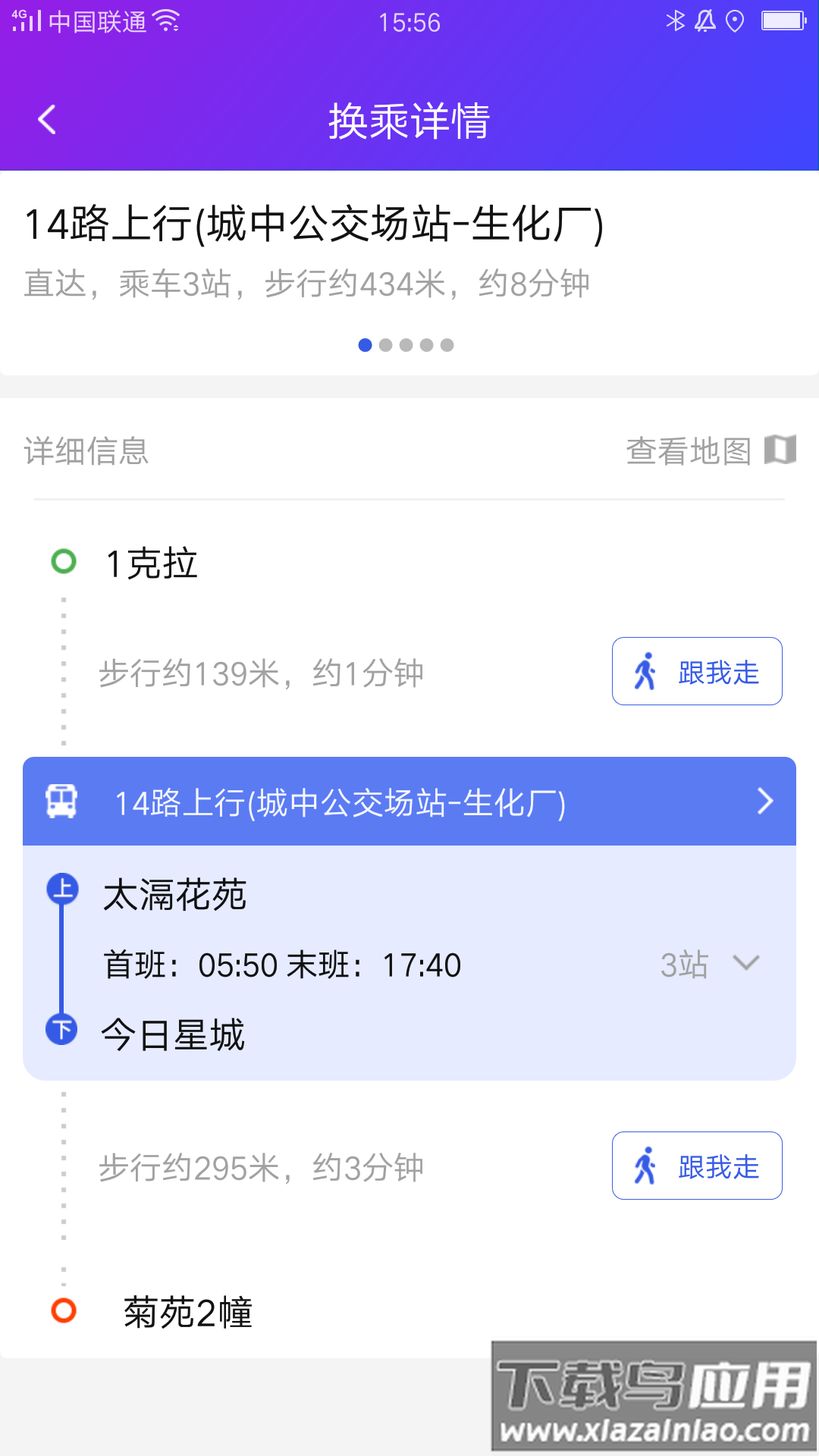Image resolution: width=819 pixels, height=1456 pixels.
Task: Expand the 3站 stop list
Action: (x=710, y=964)
